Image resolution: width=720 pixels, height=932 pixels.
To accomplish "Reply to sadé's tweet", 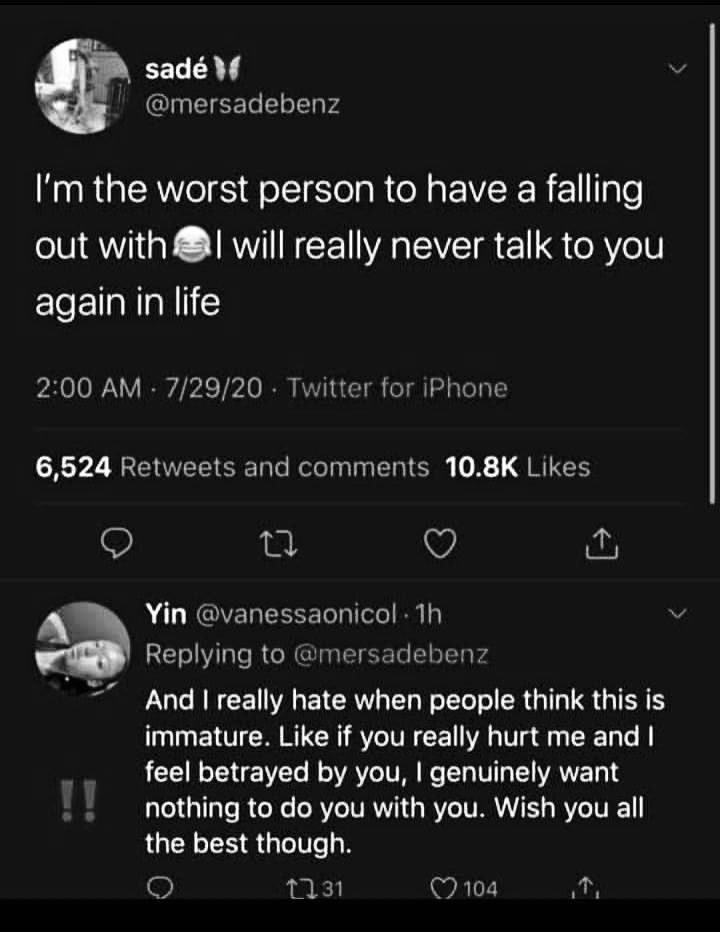I will click(119, 544).
